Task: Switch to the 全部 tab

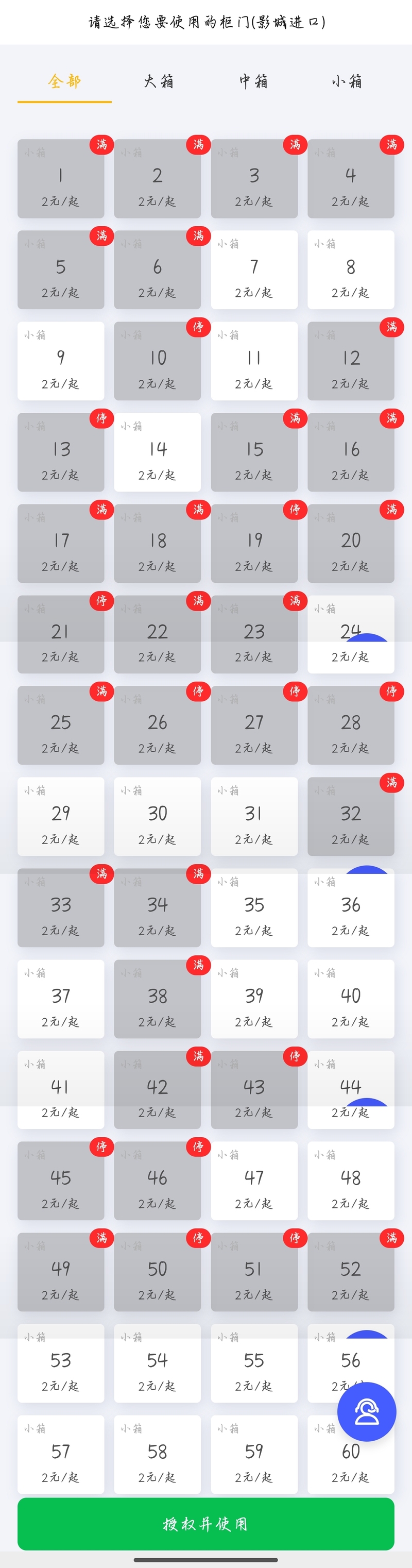Action: pos(64,81)
